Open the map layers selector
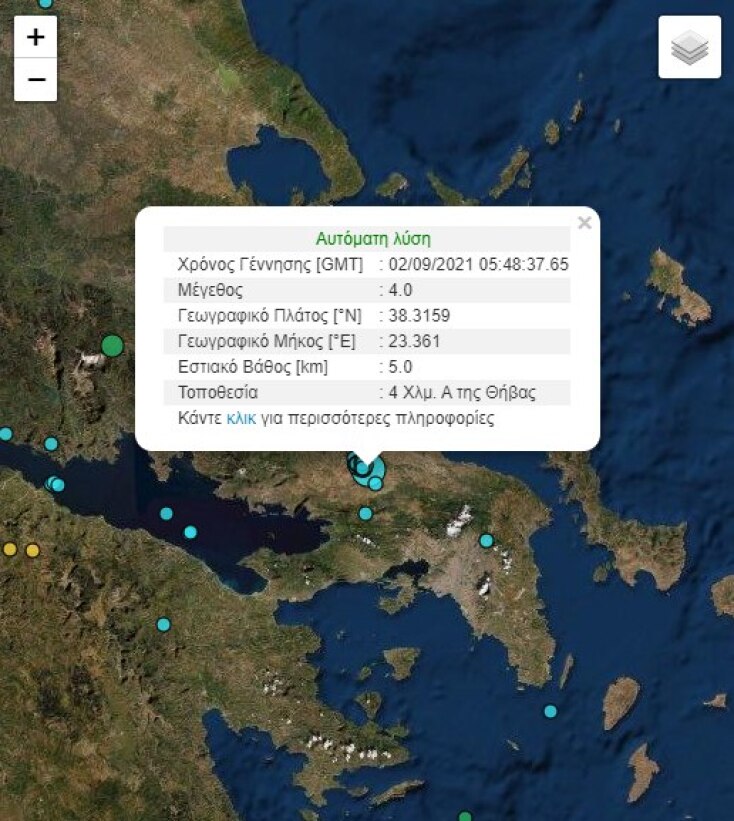734x821 pixels. tap(689, 47)
